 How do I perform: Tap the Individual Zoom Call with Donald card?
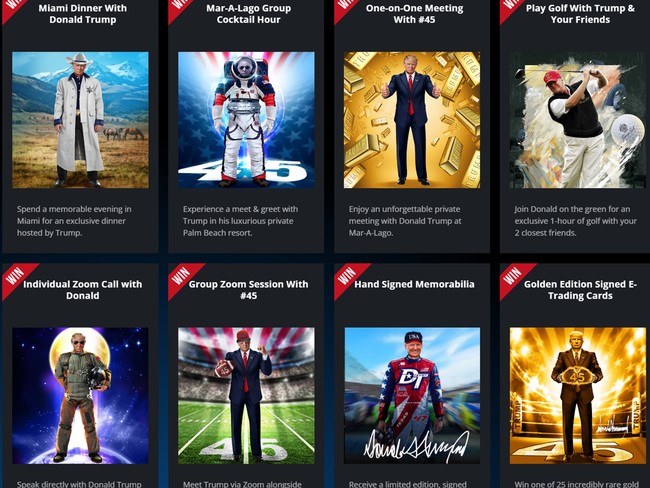click(x=80, y=394)
